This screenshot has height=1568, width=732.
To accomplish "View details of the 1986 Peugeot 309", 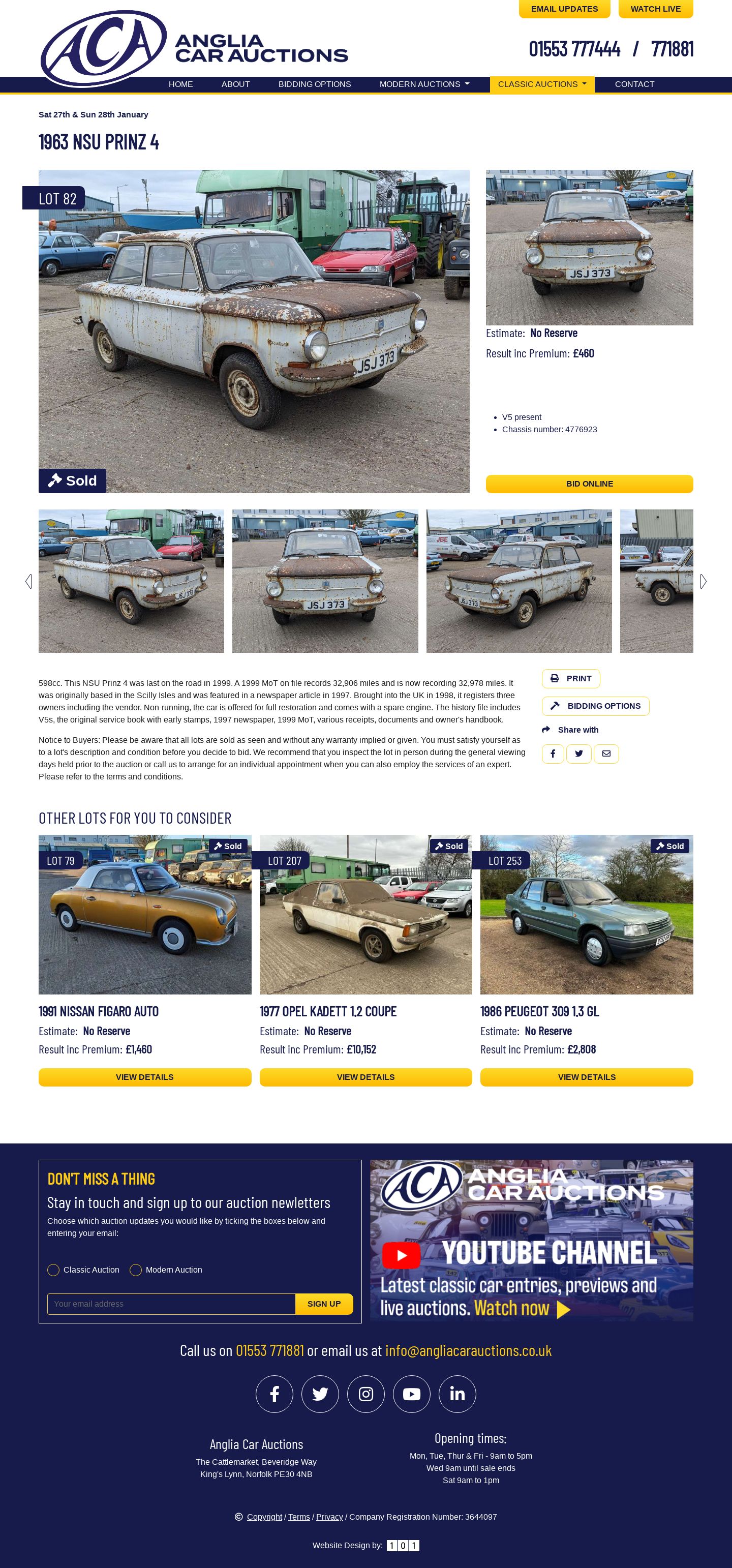I will click(x=587, y=1077).
